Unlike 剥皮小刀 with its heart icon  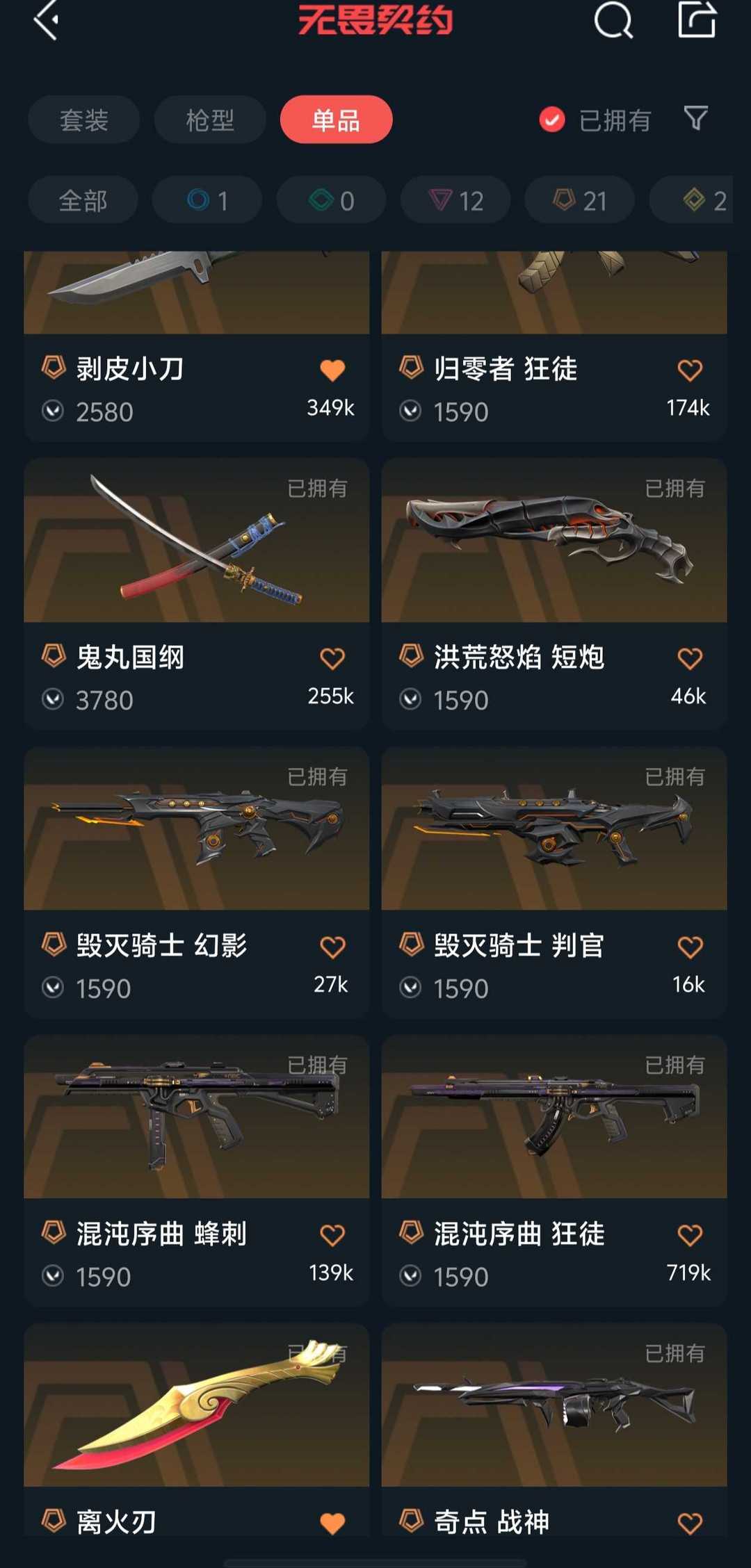[x=332, y=370]
